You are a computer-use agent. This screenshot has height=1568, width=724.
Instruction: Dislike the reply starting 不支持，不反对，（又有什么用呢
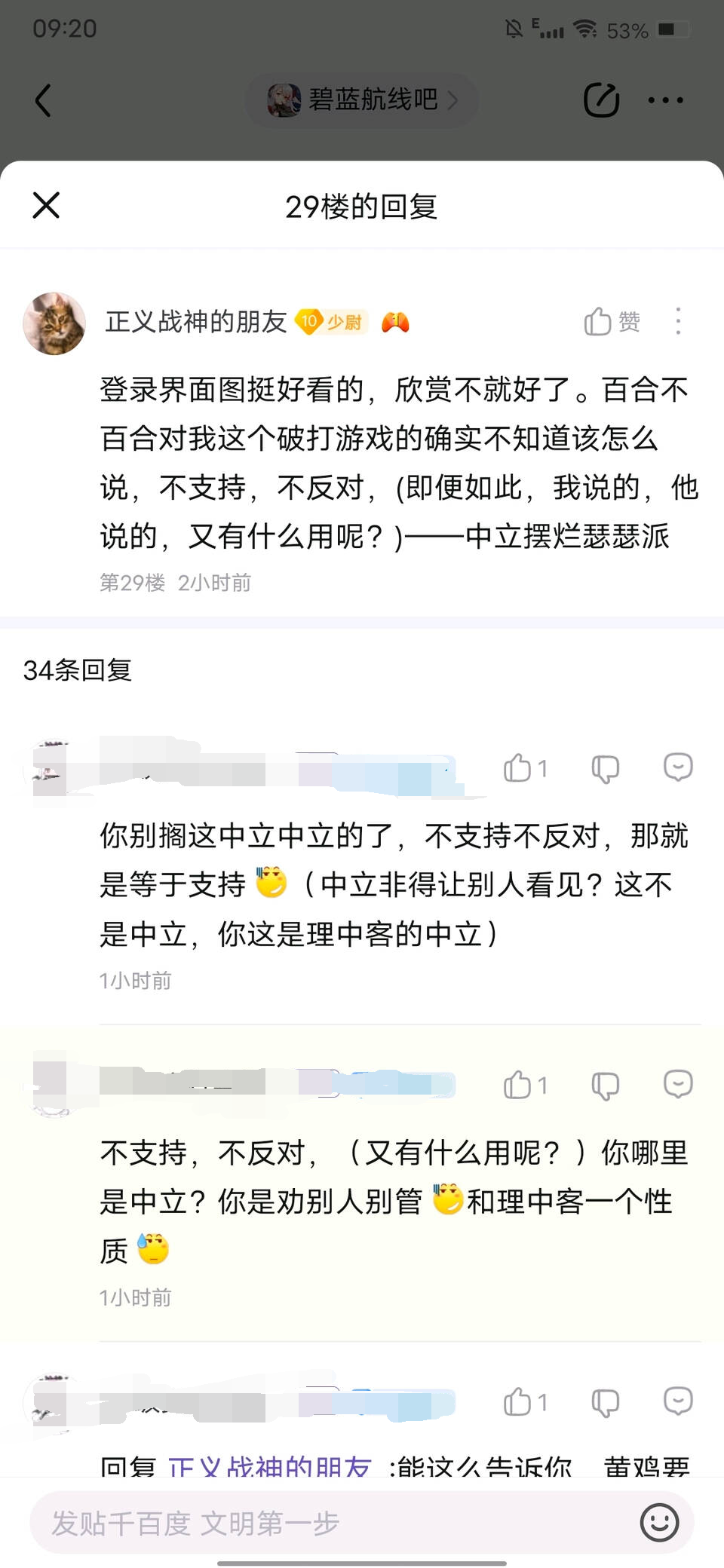[605, 1085]
